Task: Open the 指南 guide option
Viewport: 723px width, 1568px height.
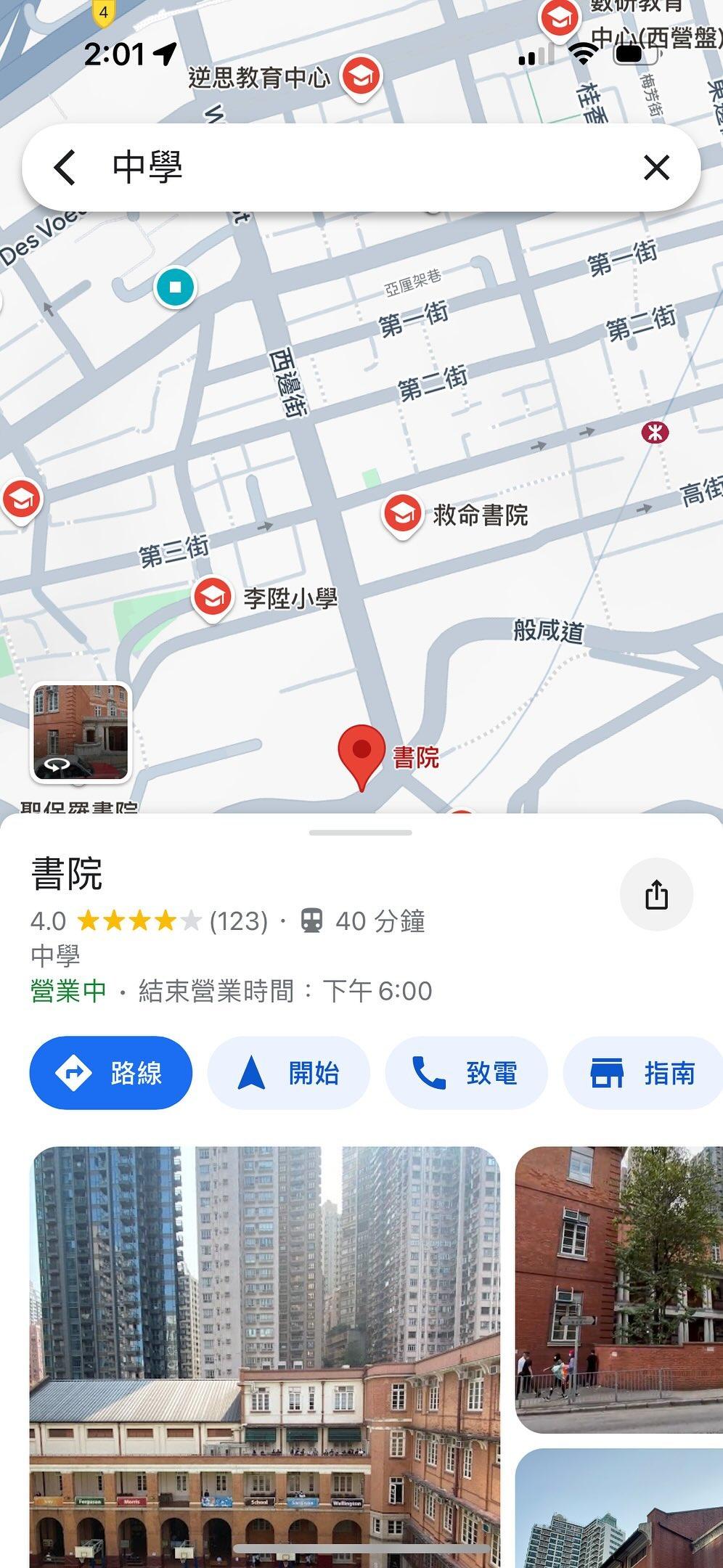Action: (643, 1072)
